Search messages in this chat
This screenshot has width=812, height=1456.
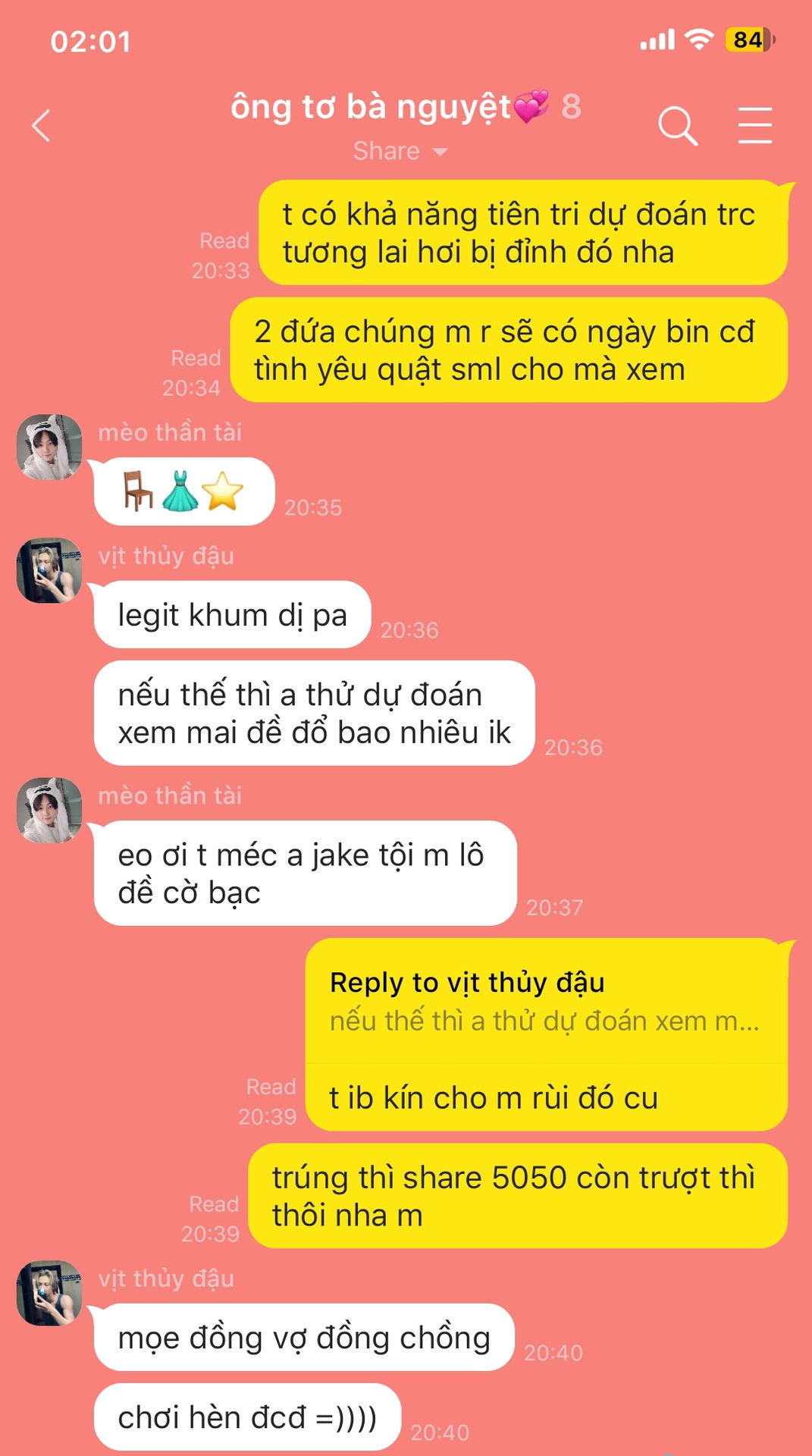[677, 126]
